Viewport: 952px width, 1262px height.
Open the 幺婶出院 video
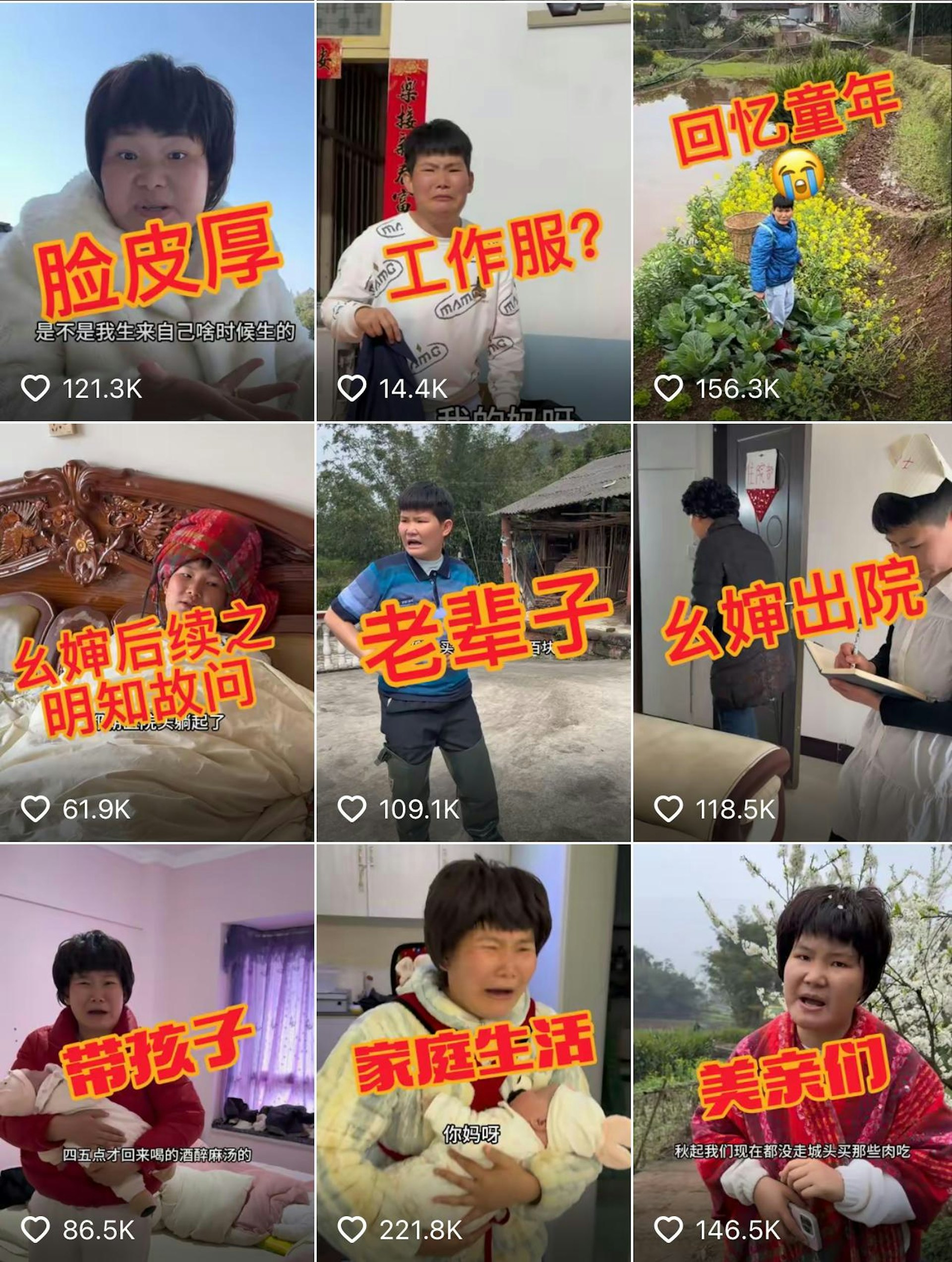tap(792, 632)
